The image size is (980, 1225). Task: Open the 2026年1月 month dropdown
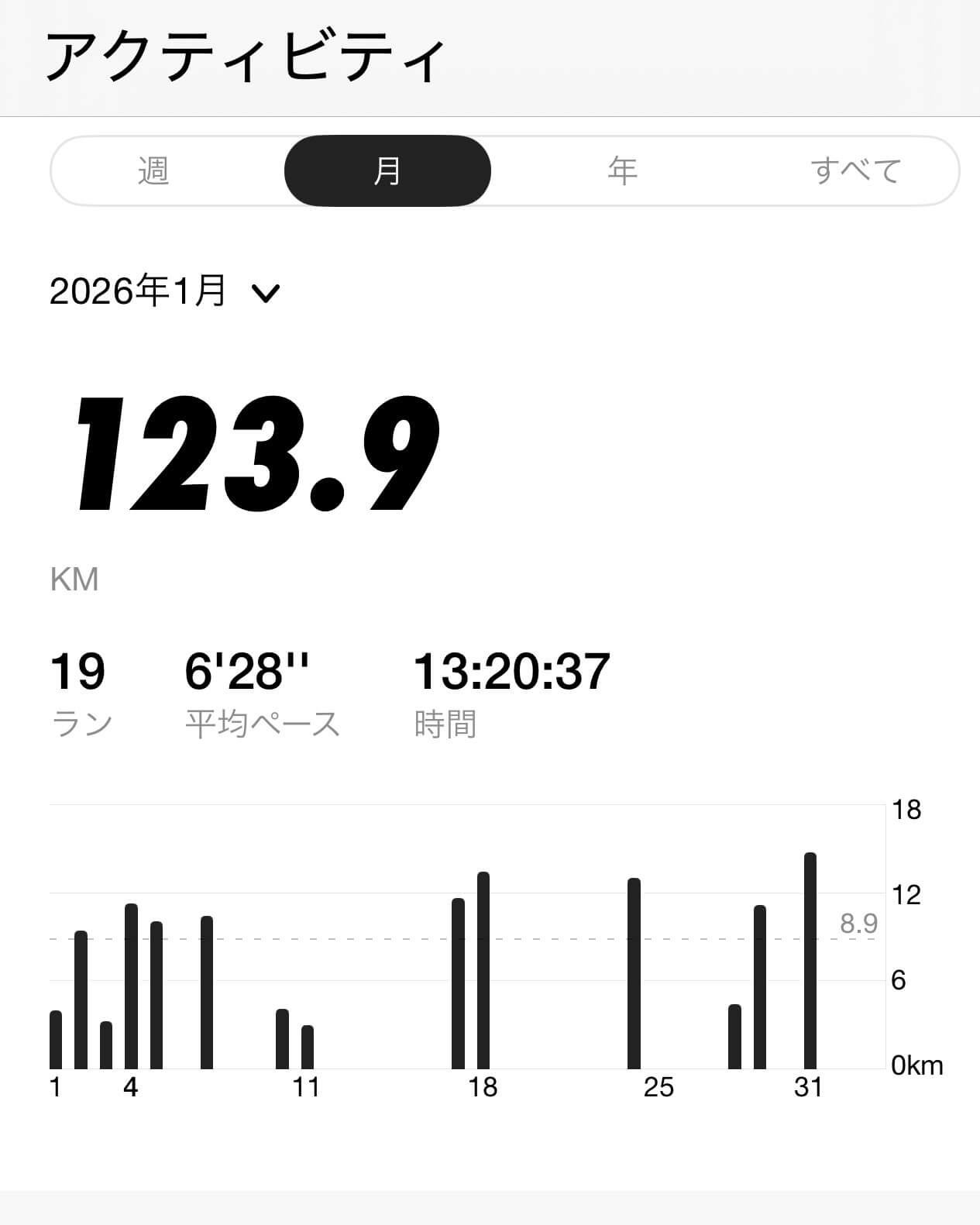tap(164, 292)
